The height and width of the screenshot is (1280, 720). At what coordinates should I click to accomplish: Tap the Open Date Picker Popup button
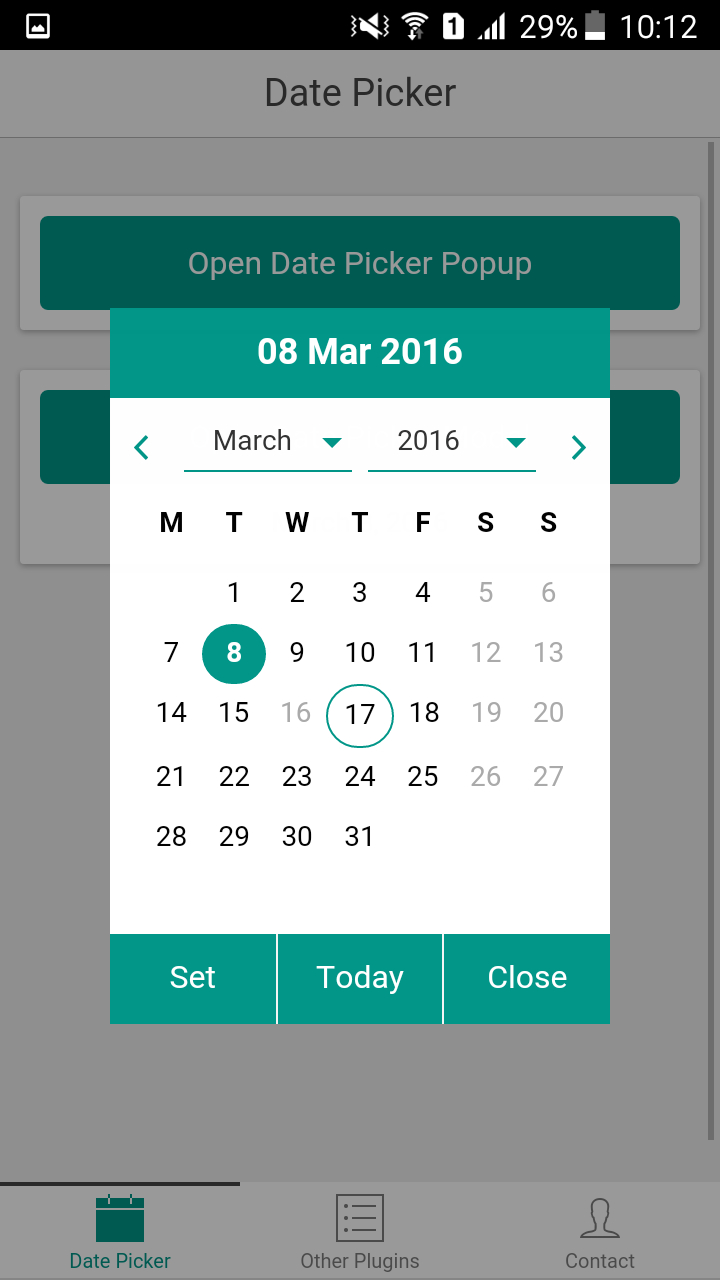coord(360,263)
